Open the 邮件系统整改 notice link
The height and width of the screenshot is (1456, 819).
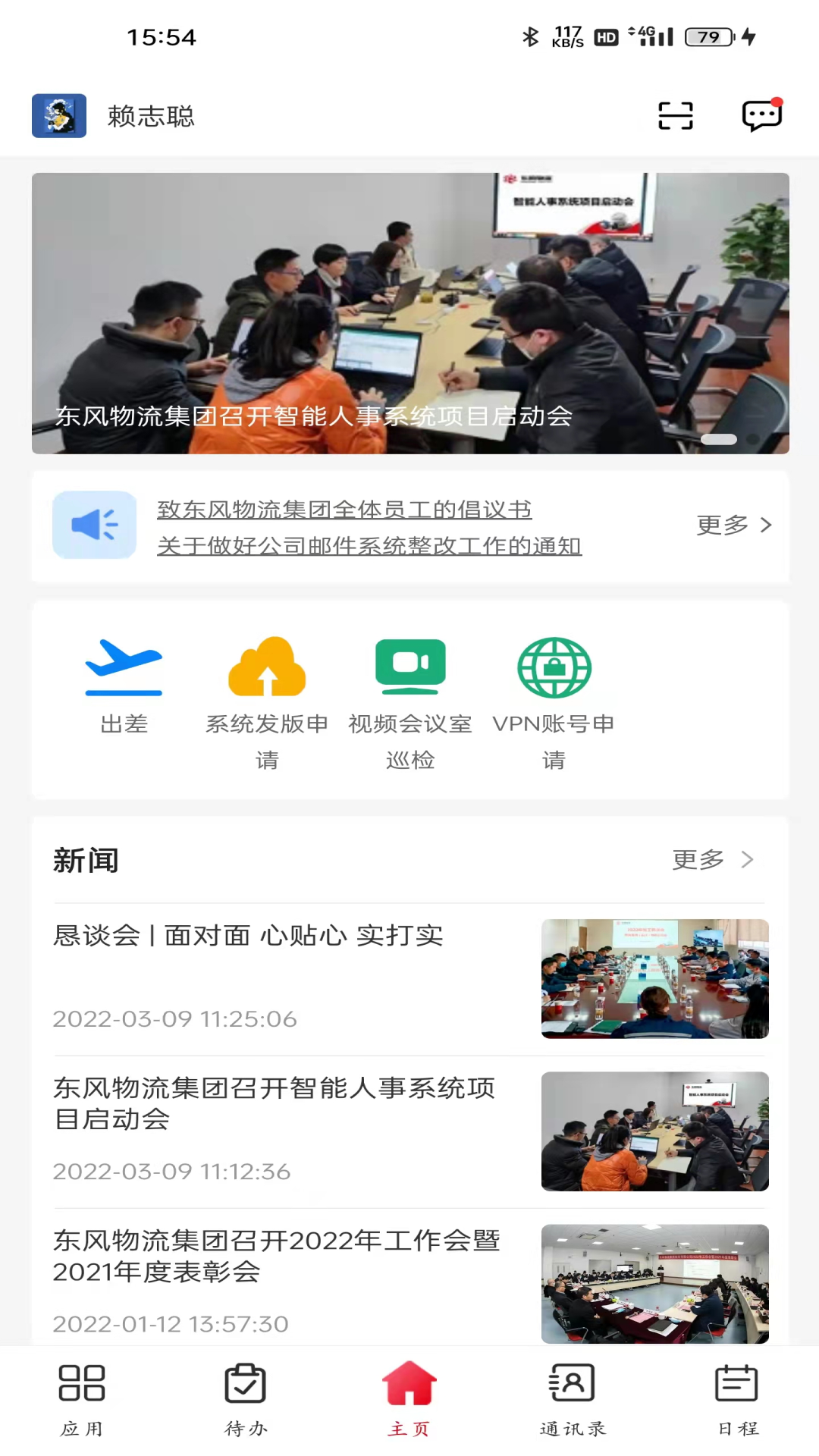(369, 545)
